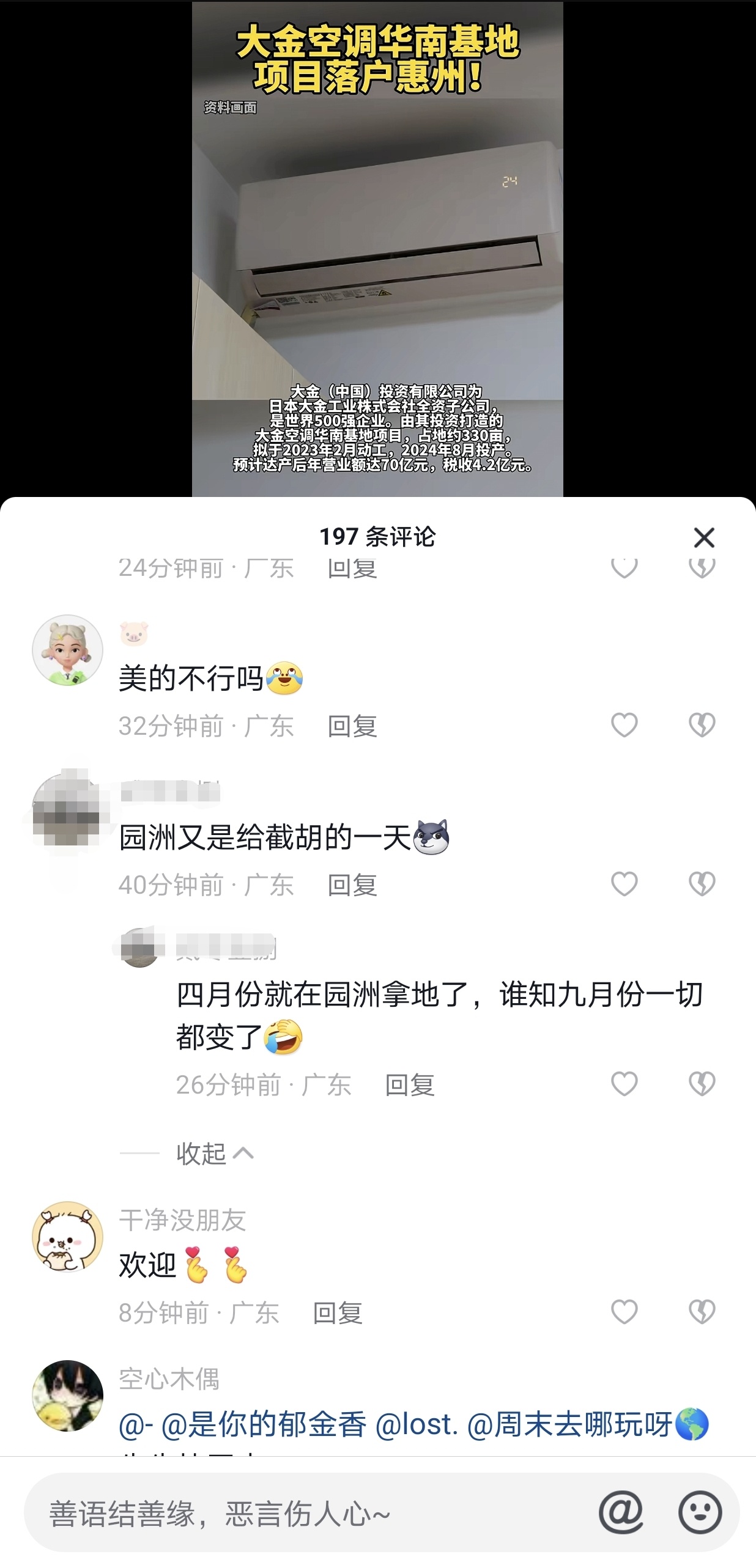Image resolution: width=756 pixels, height=1568 pixels.
Task: Reply to the comment 美的不行吗
Action: click(x=352, y=726)
